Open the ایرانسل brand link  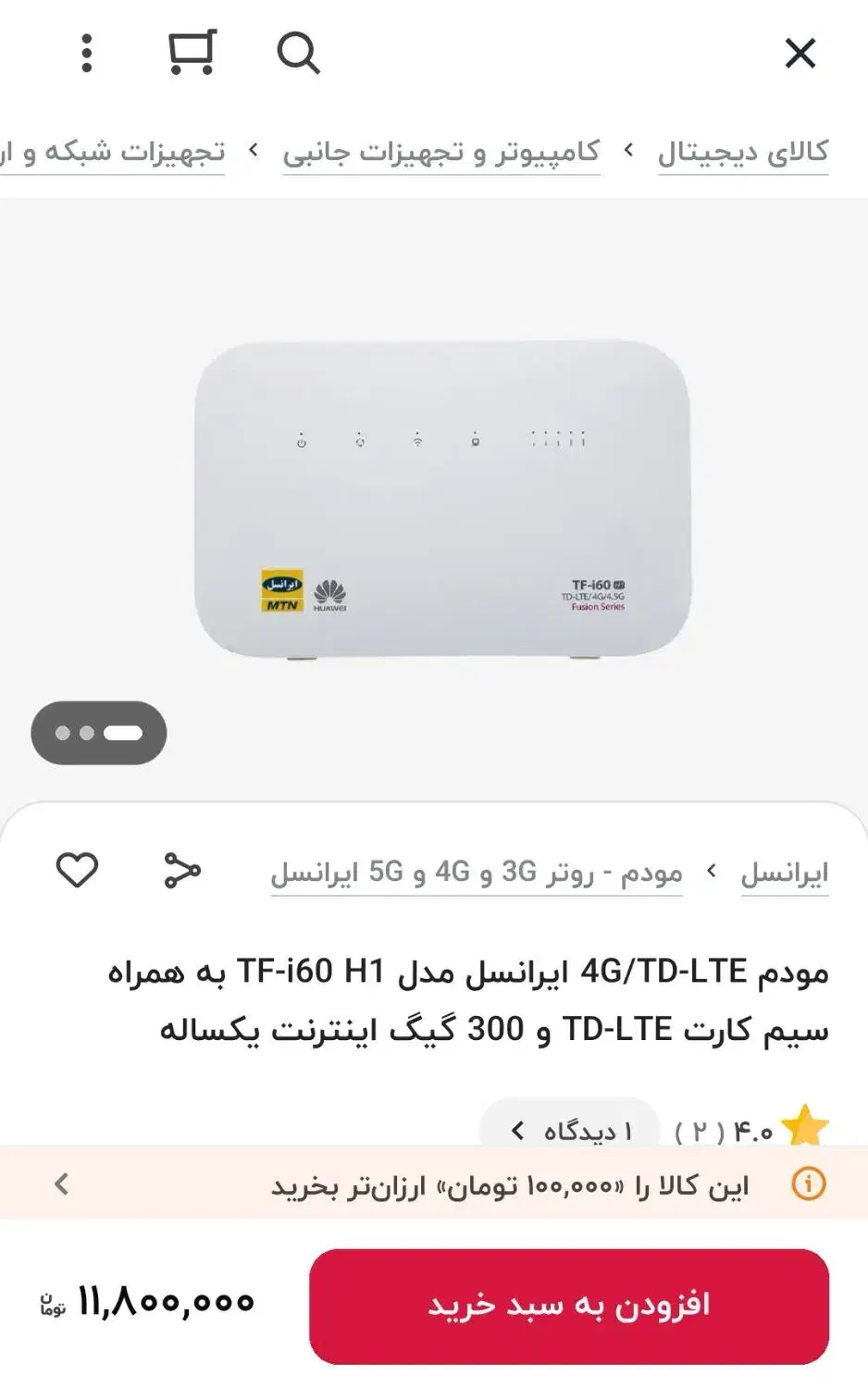[x=784, y=873]
